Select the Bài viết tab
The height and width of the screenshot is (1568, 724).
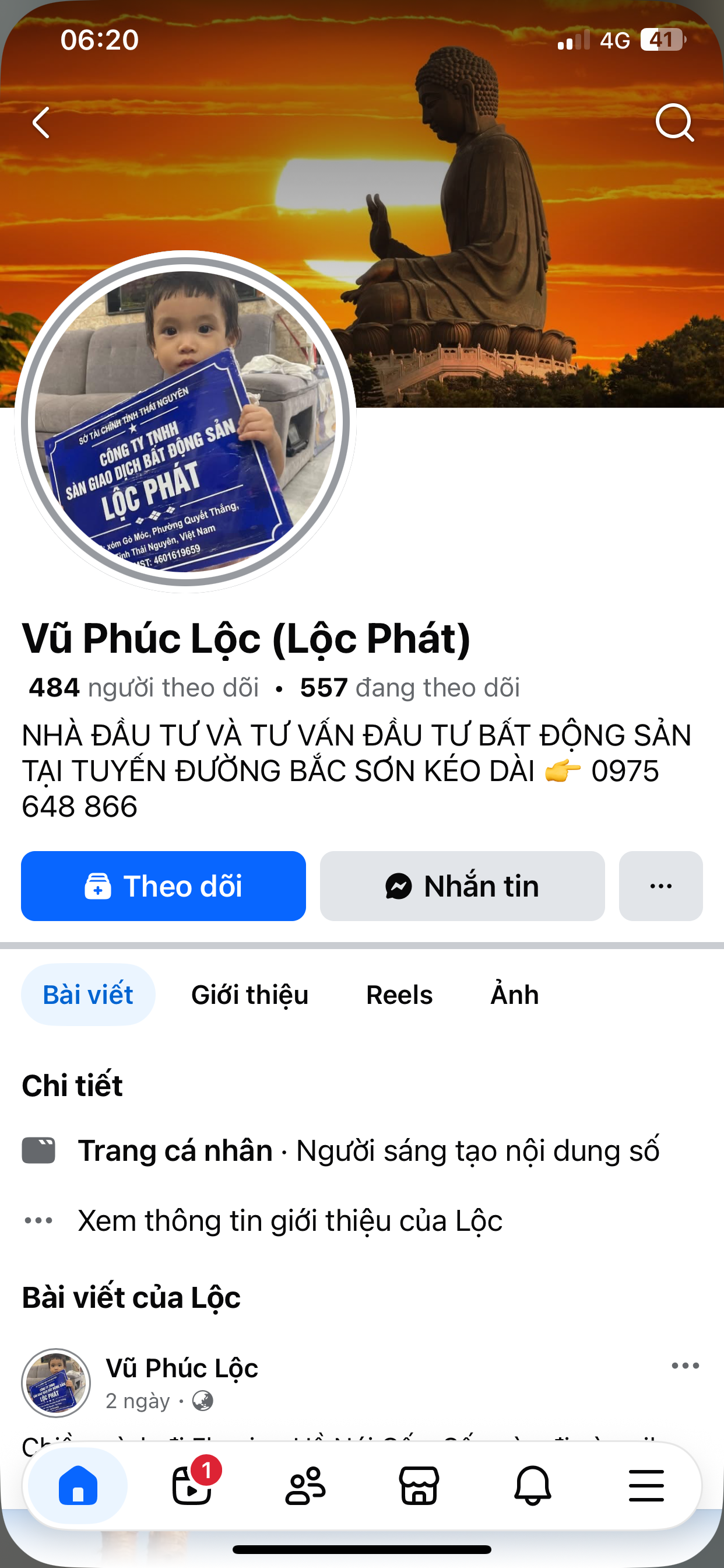[x=88, y=995]
